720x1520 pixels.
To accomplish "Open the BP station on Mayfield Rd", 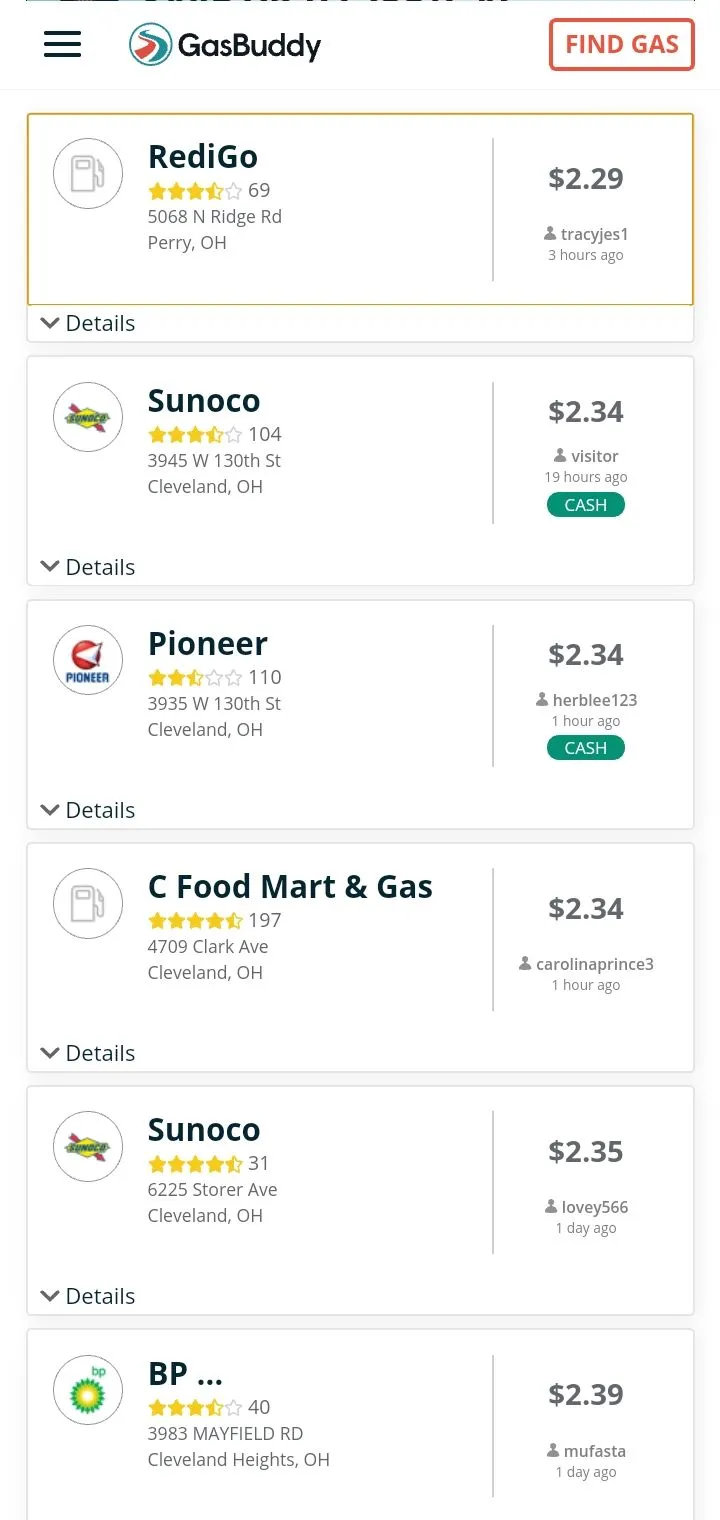I will pyautogui.click(x=185, y=1374).
